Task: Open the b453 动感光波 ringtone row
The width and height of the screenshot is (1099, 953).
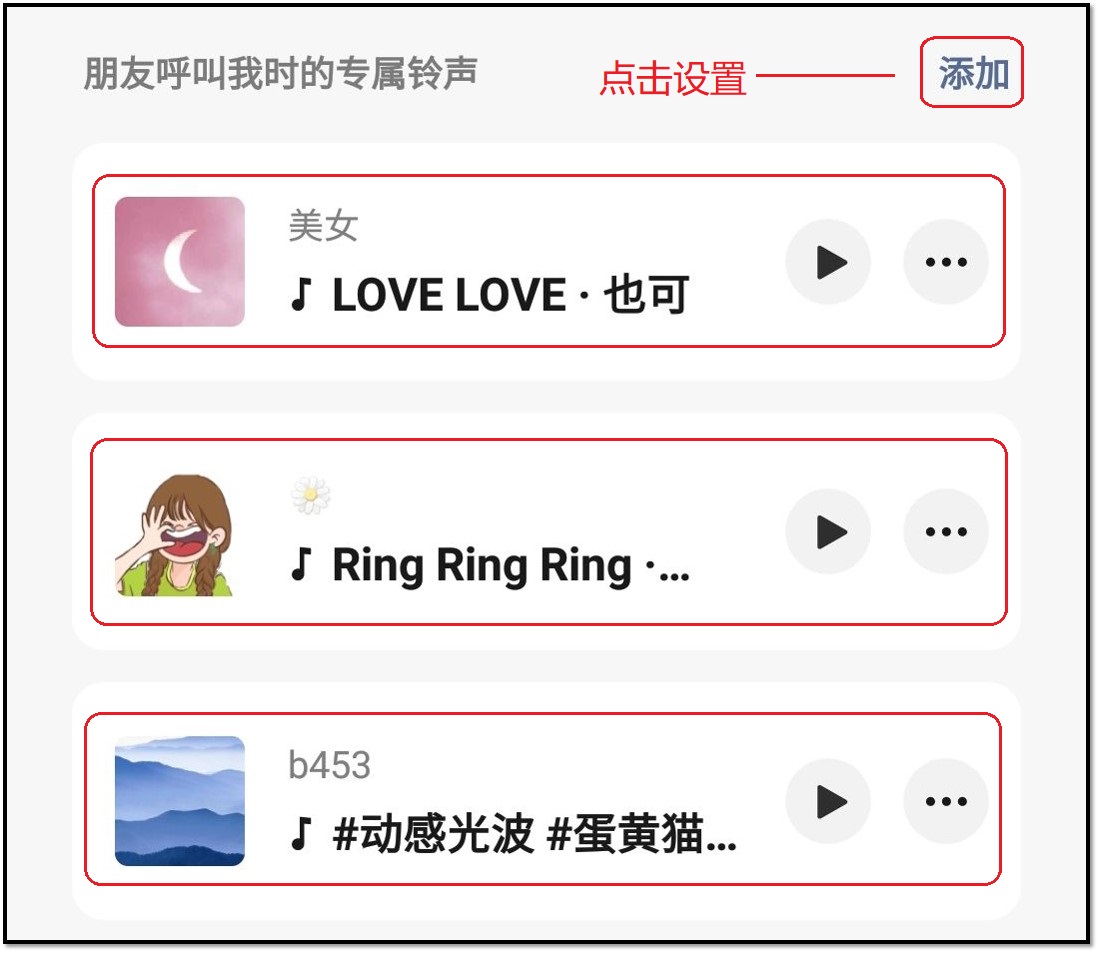Action: coord(500,801)
